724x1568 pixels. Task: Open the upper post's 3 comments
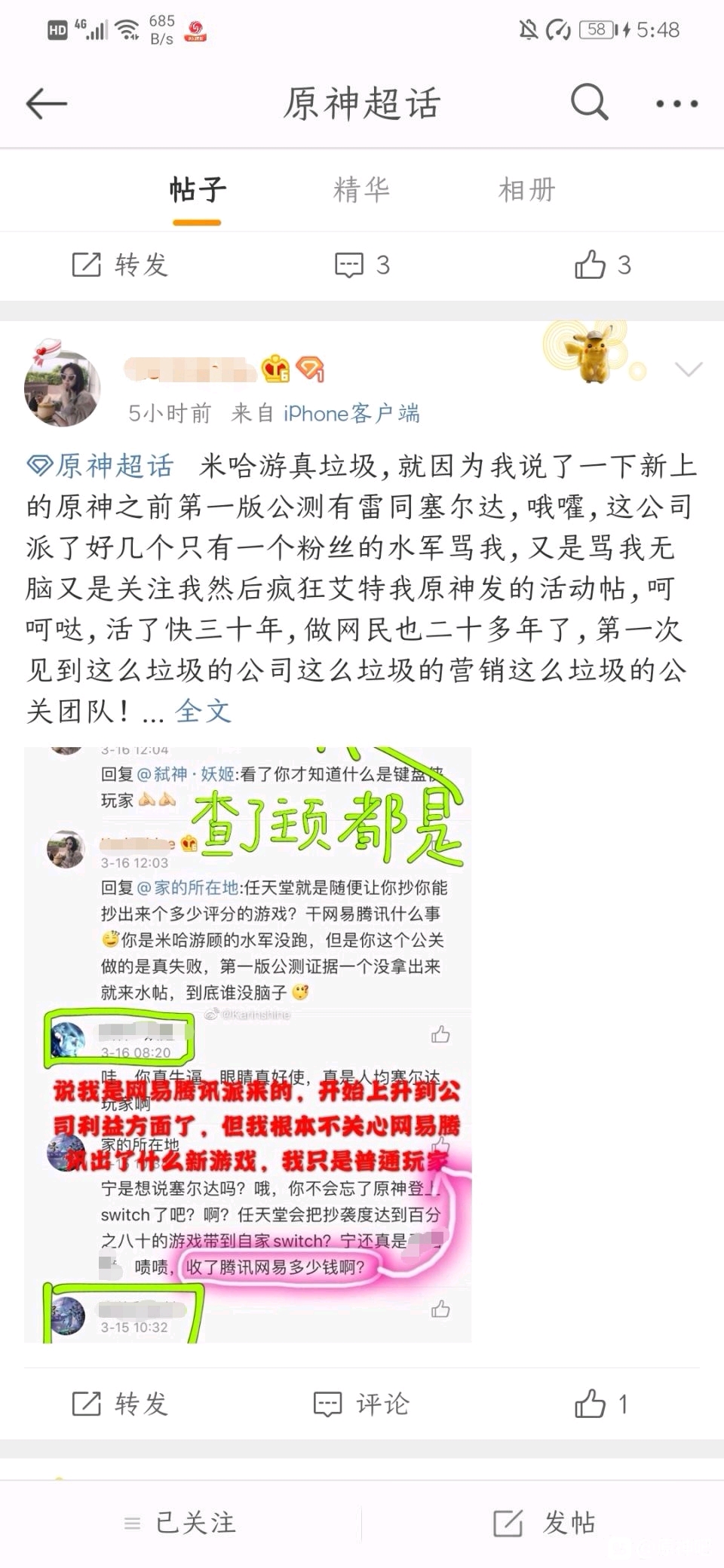point(362,265)
